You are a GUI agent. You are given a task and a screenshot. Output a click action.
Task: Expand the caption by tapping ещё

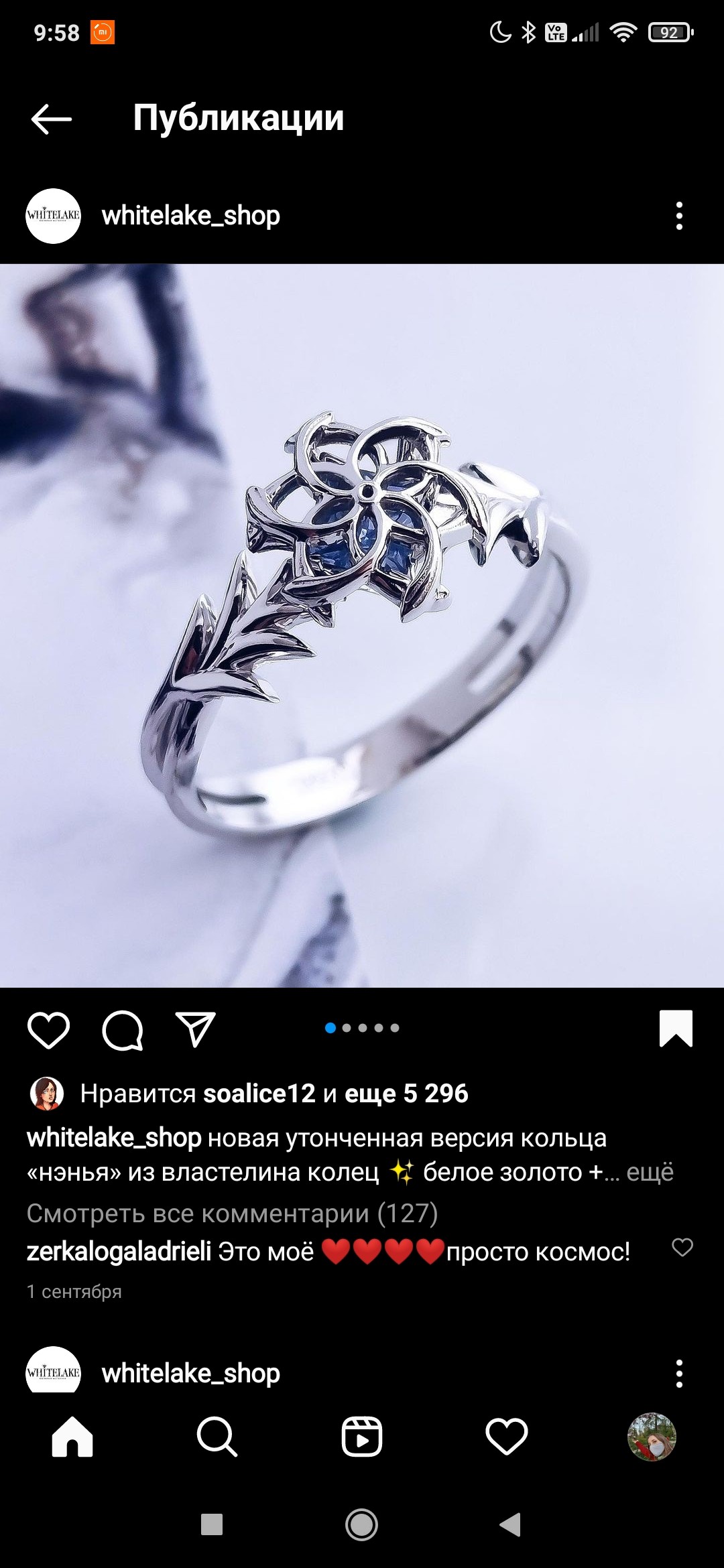pyautogui.click(x=650, y=1173)
